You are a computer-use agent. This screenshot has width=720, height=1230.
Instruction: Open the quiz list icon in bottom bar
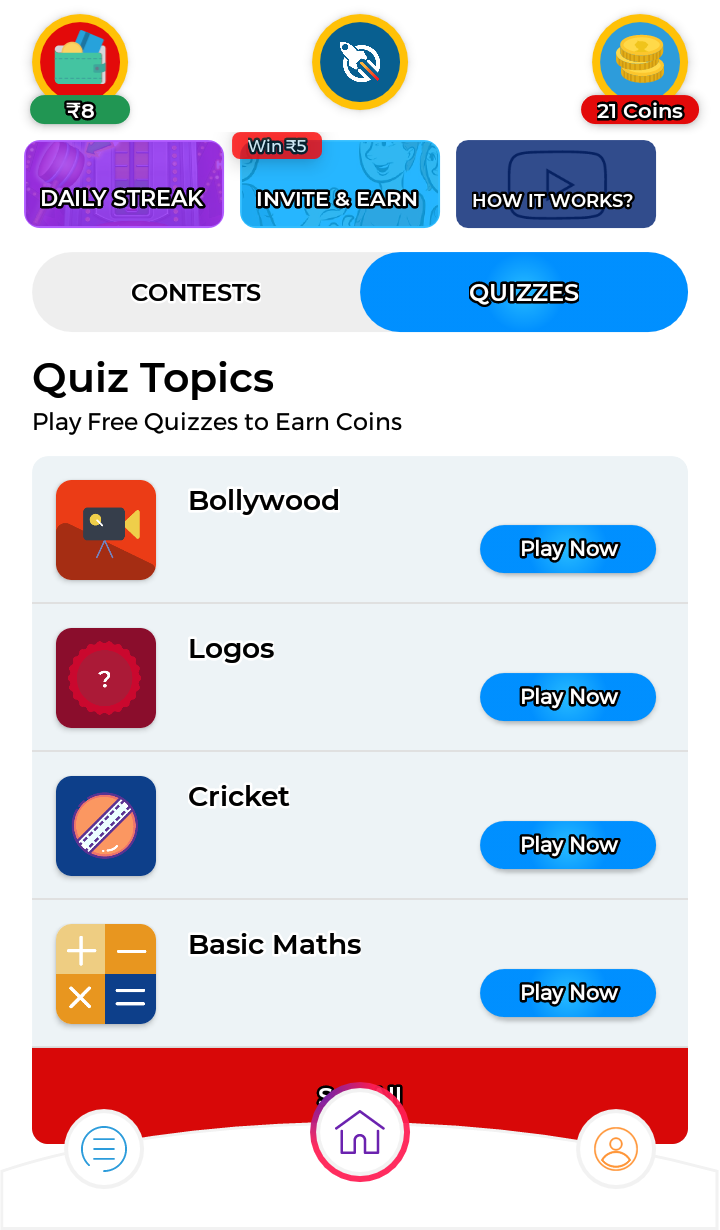click(104, 1149)
